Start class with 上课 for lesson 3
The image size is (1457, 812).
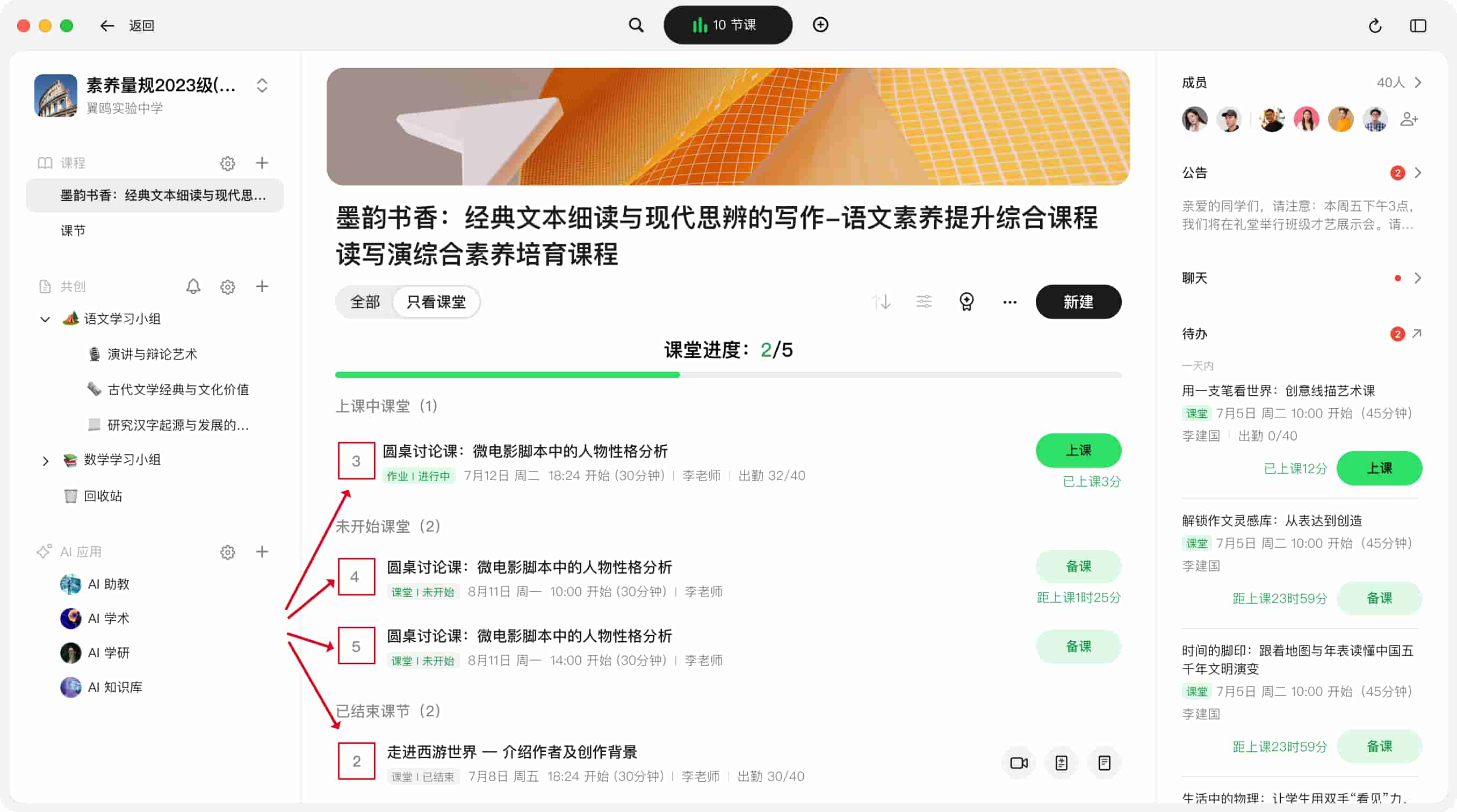(1078, 450)
